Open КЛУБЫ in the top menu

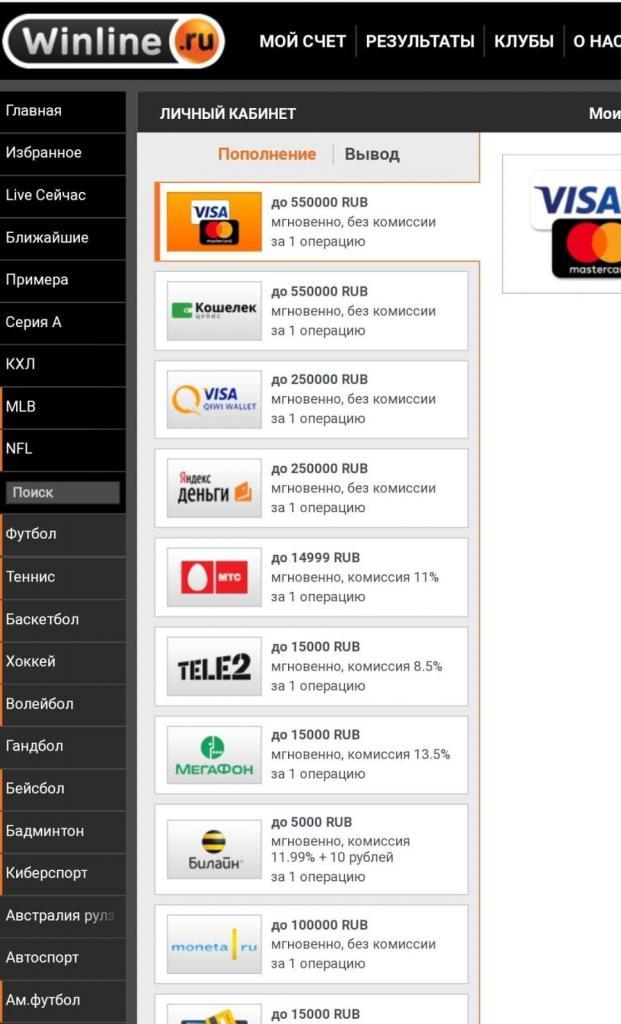tap(523, 41)
